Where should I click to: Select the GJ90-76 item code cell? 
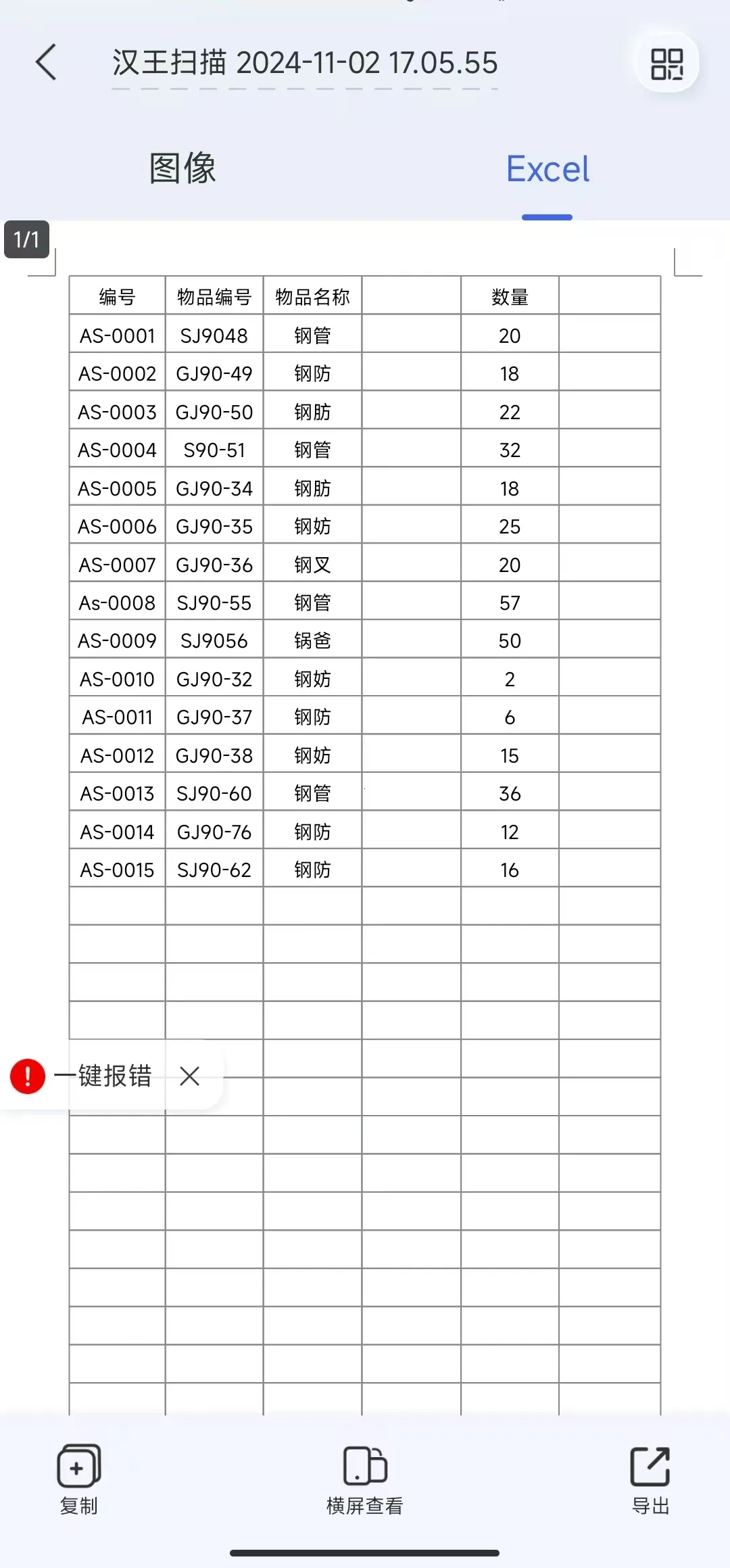pyautogui.click(x=214, y=831)
